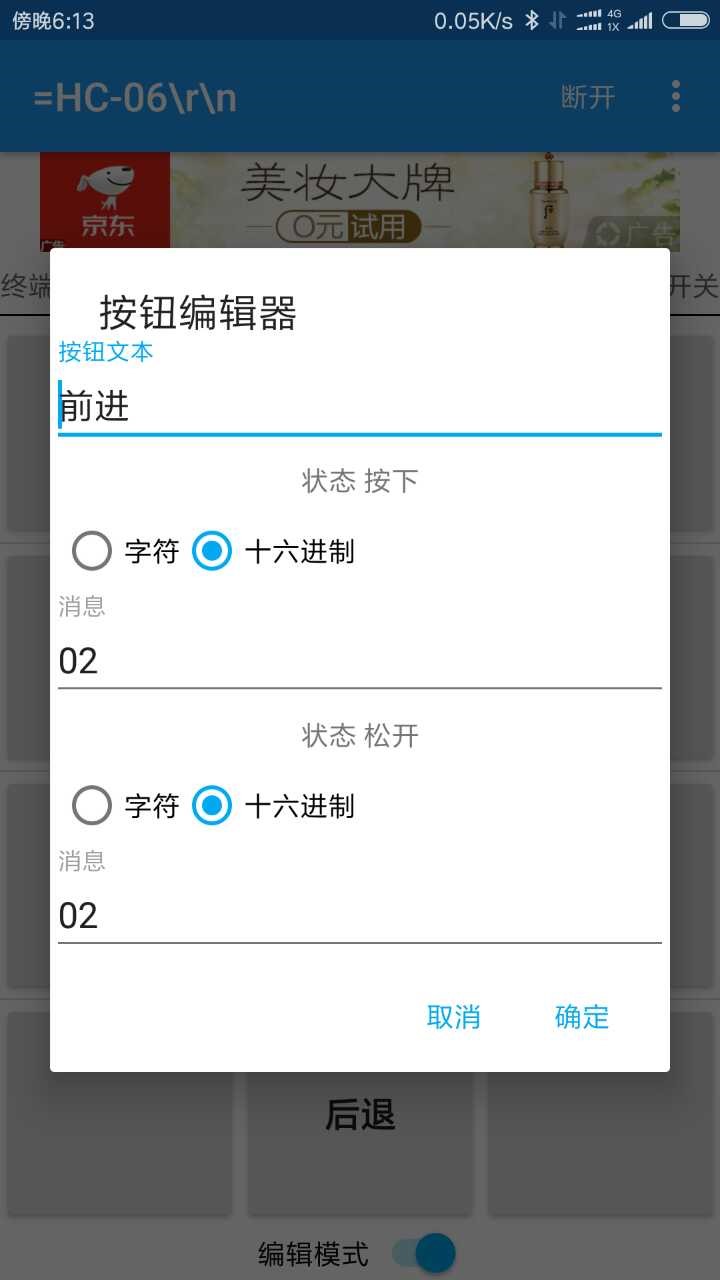The height and width of the screenshot is (1280, 720).
Task: Cancel the dialog with 取消
Action: (454, 1017)
